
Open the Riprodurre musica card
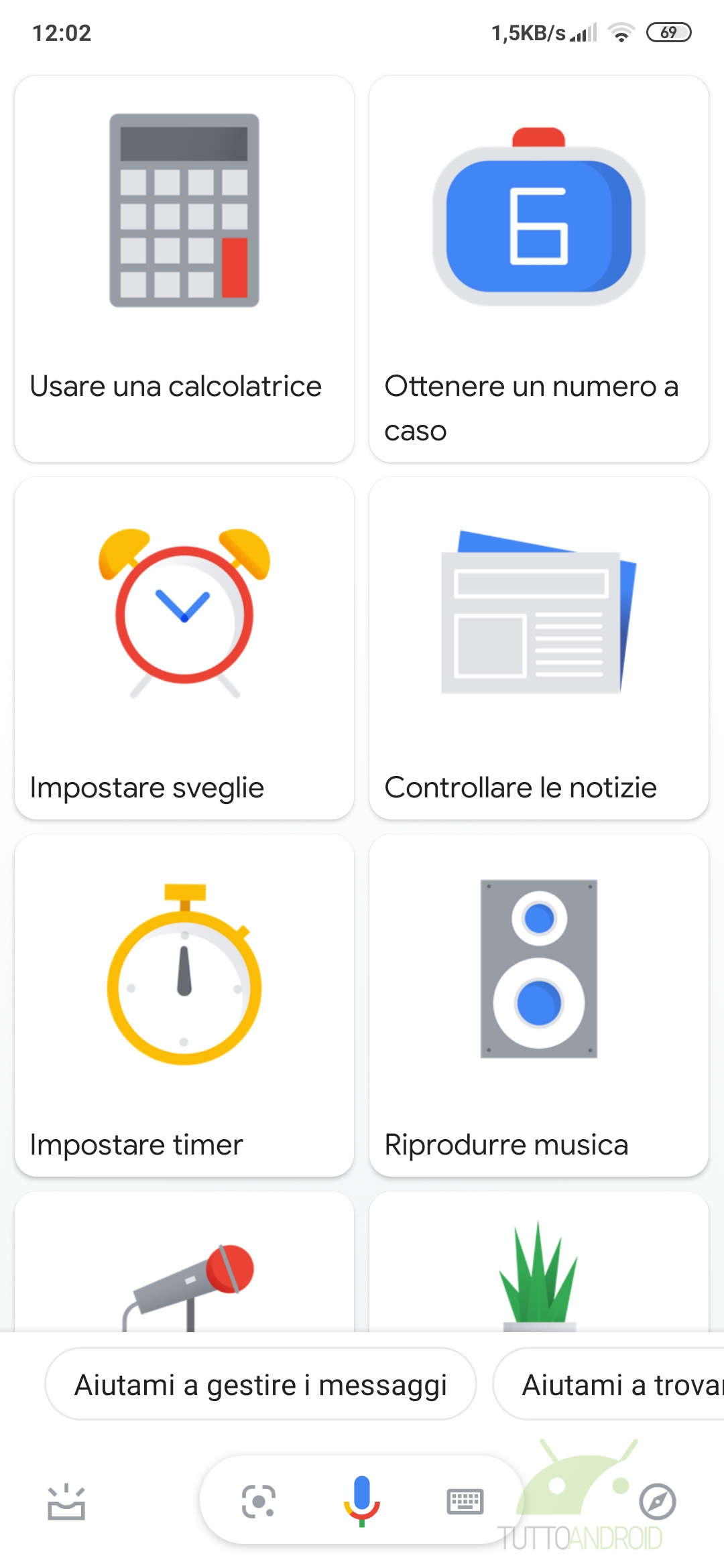(539, 1005)
